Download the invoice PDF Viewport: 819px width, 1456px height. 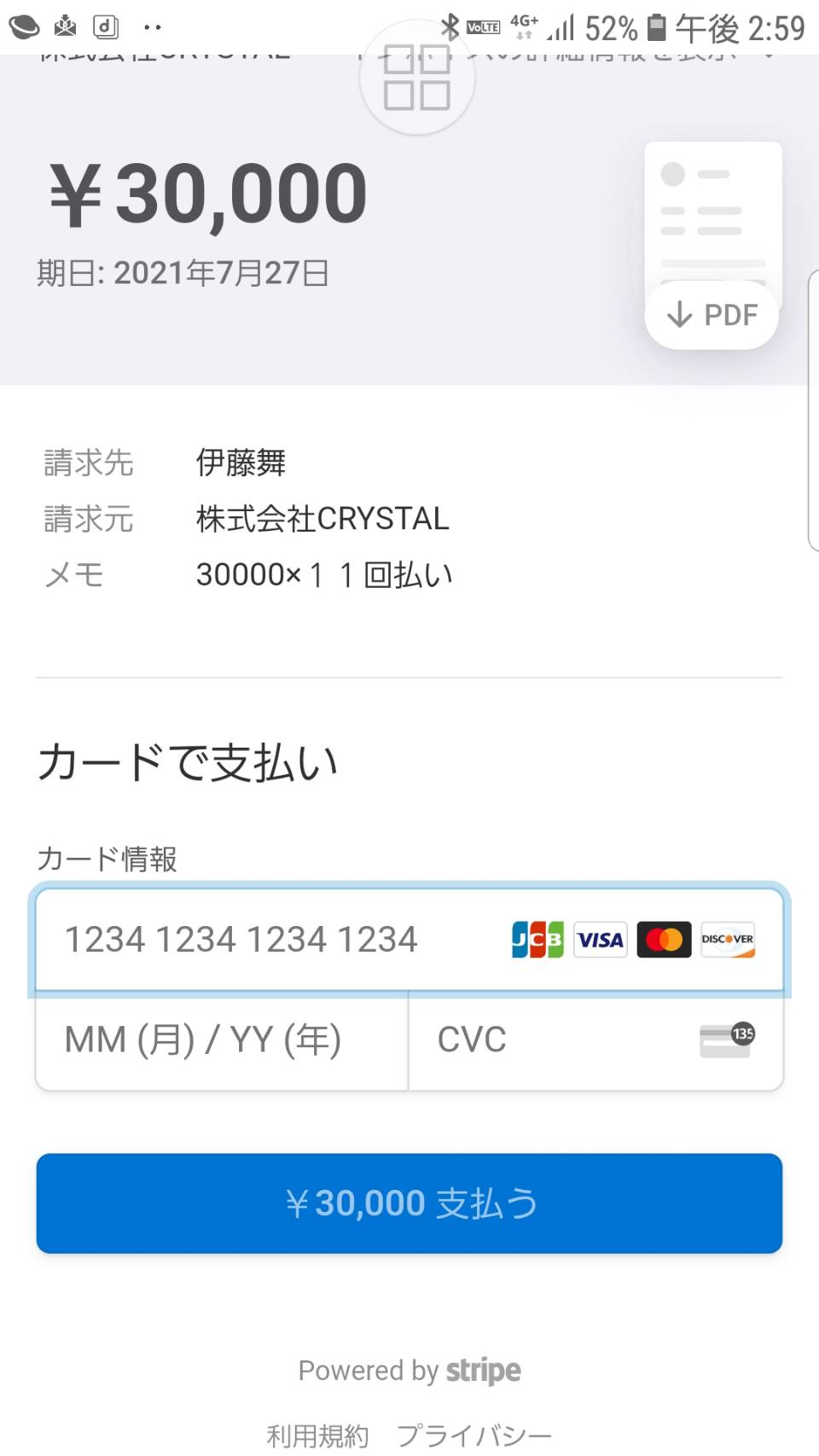[712, 315]
